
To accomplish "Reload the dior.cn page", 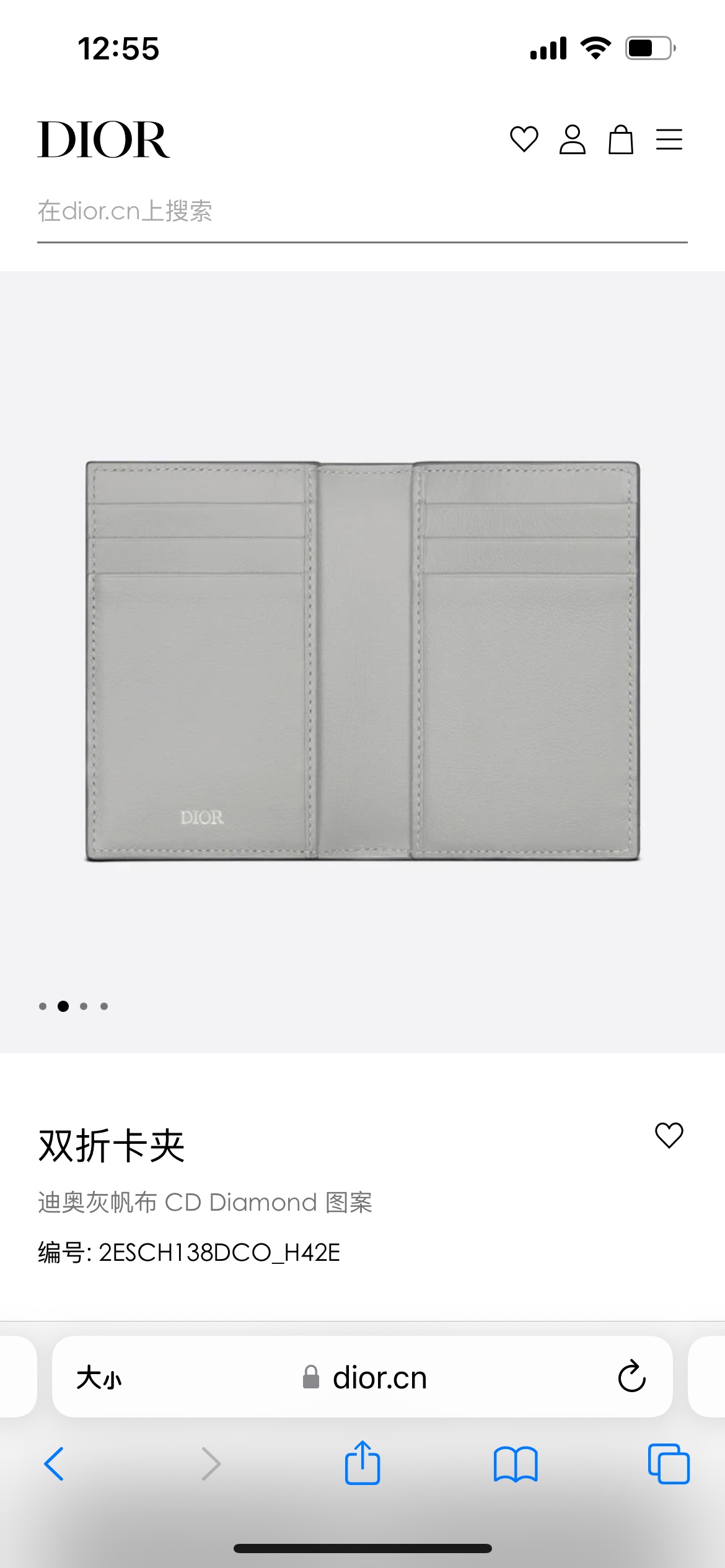I will point(631,1377).
